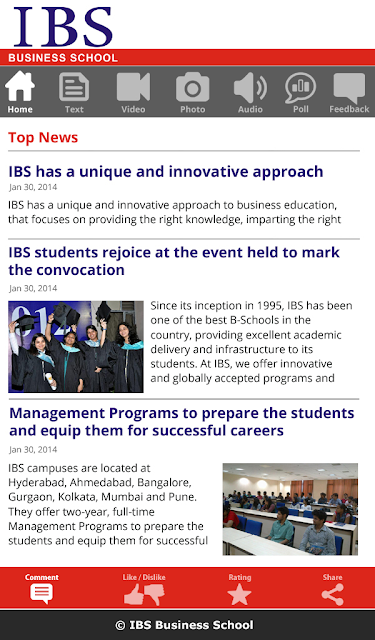Switch to the Home tab
Screen dimensions: 375x640
click(x=20, y=92)
